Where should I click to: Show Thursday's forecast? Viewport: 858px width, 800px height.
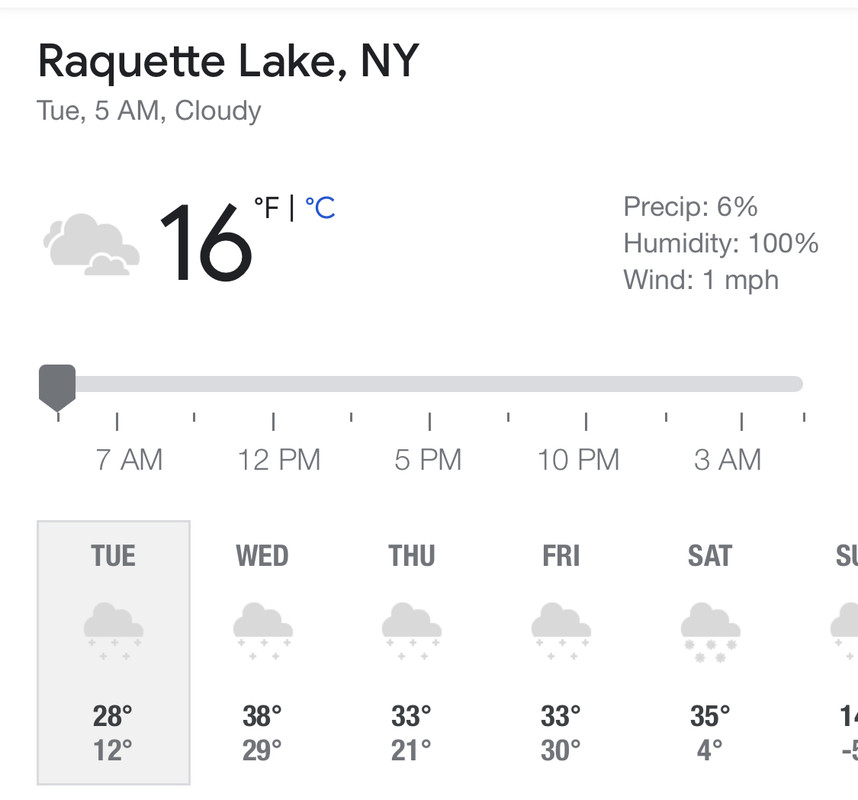411,652
